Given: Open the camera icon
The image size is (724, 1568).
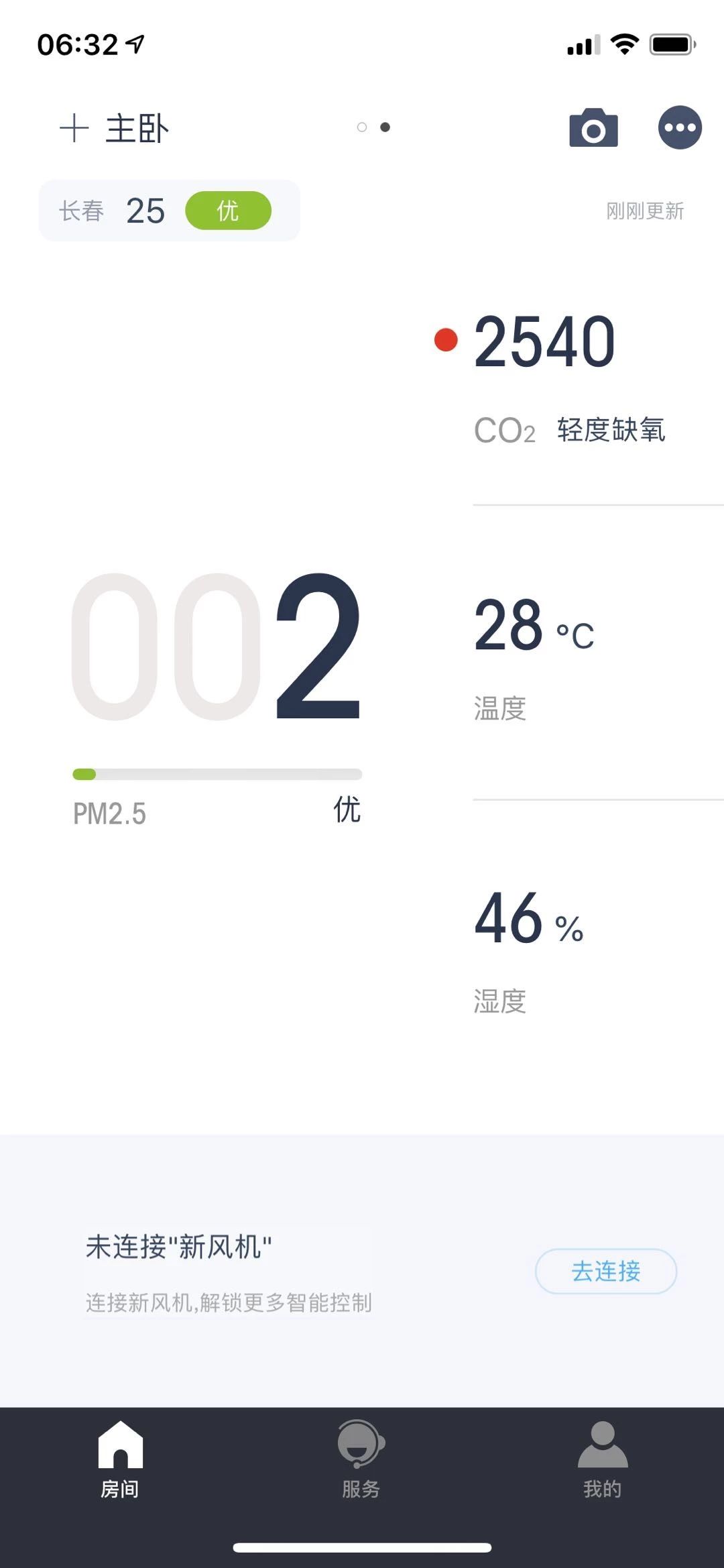Looking at the screenshot, I should 593,127.
